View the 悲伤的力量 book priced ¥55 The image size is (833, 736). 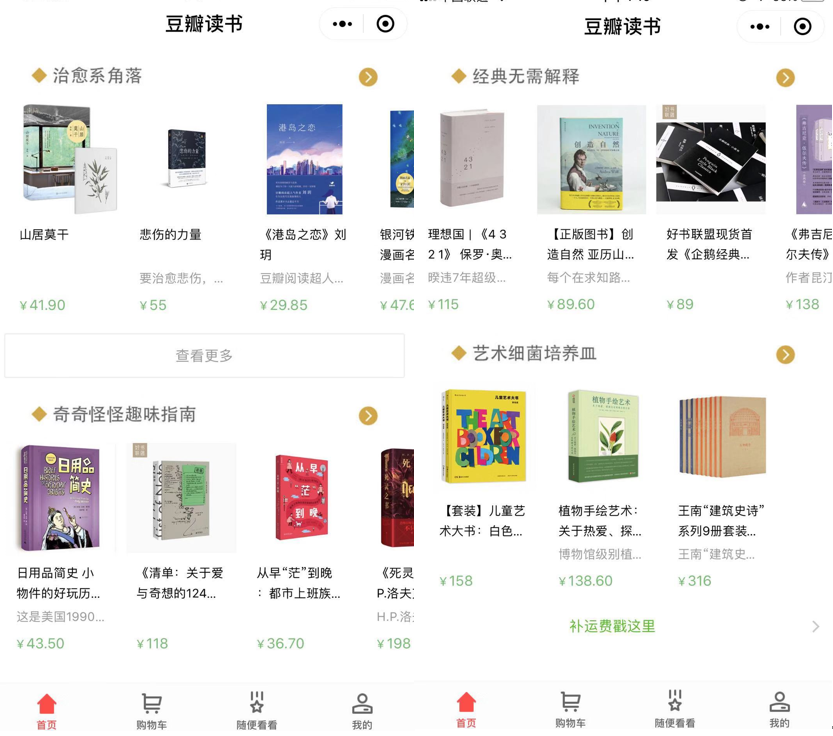click(186, 160)
